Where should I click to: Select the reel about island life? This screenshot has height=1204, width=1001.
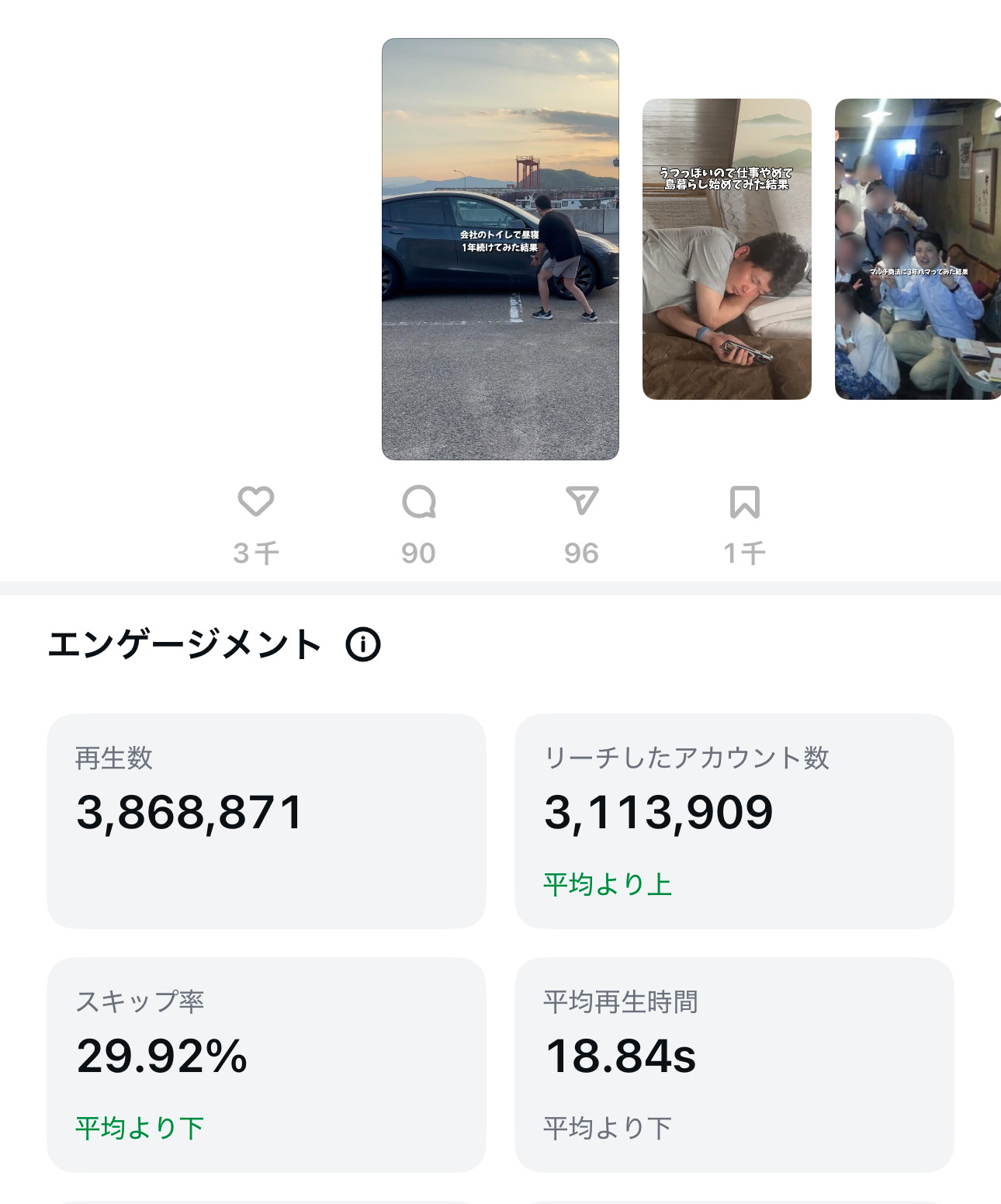tap(727, 248)
